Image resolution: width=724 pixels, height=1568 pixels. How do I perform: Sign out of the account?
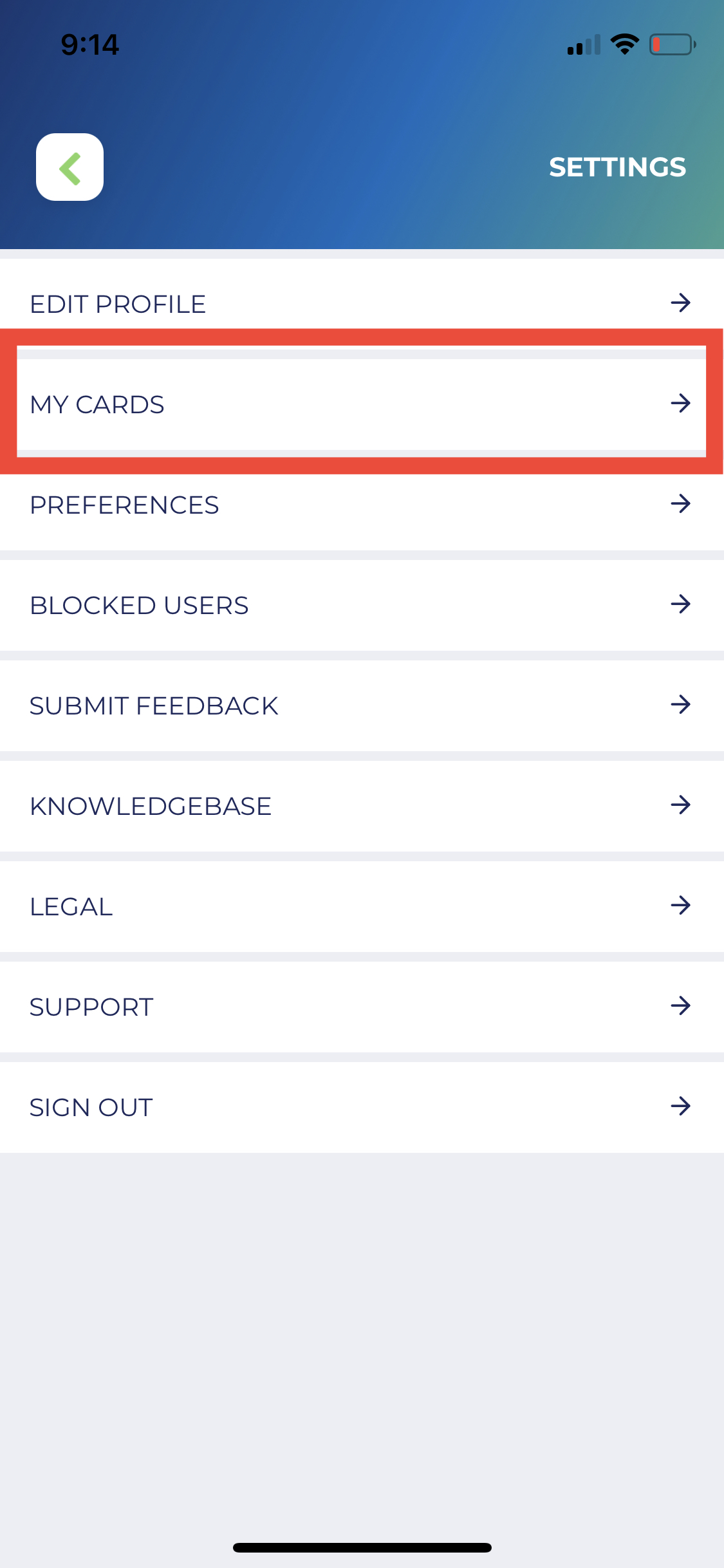(x=362, y=1107)
